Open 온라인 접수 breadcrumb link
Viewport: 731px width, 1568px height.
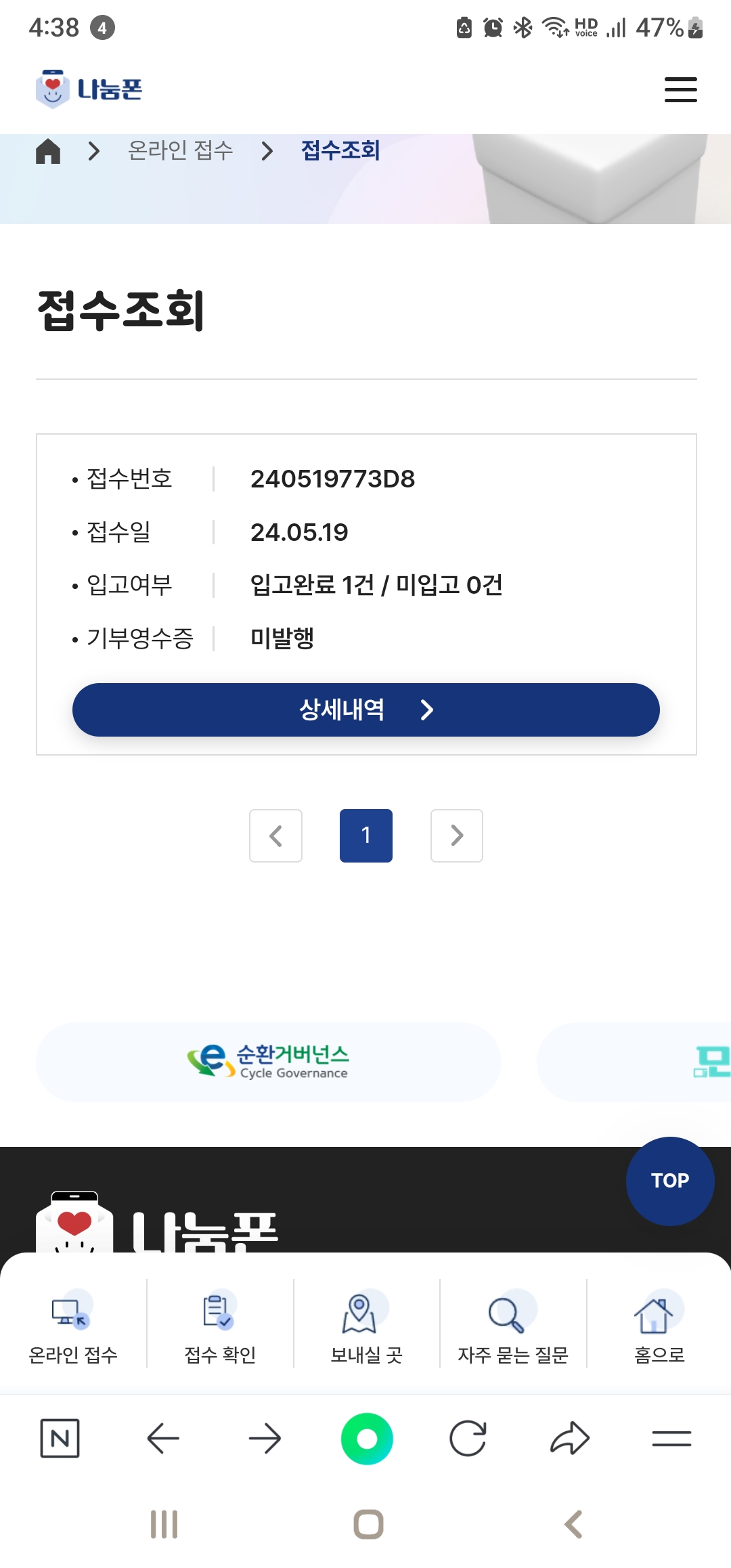click(180, 150)
